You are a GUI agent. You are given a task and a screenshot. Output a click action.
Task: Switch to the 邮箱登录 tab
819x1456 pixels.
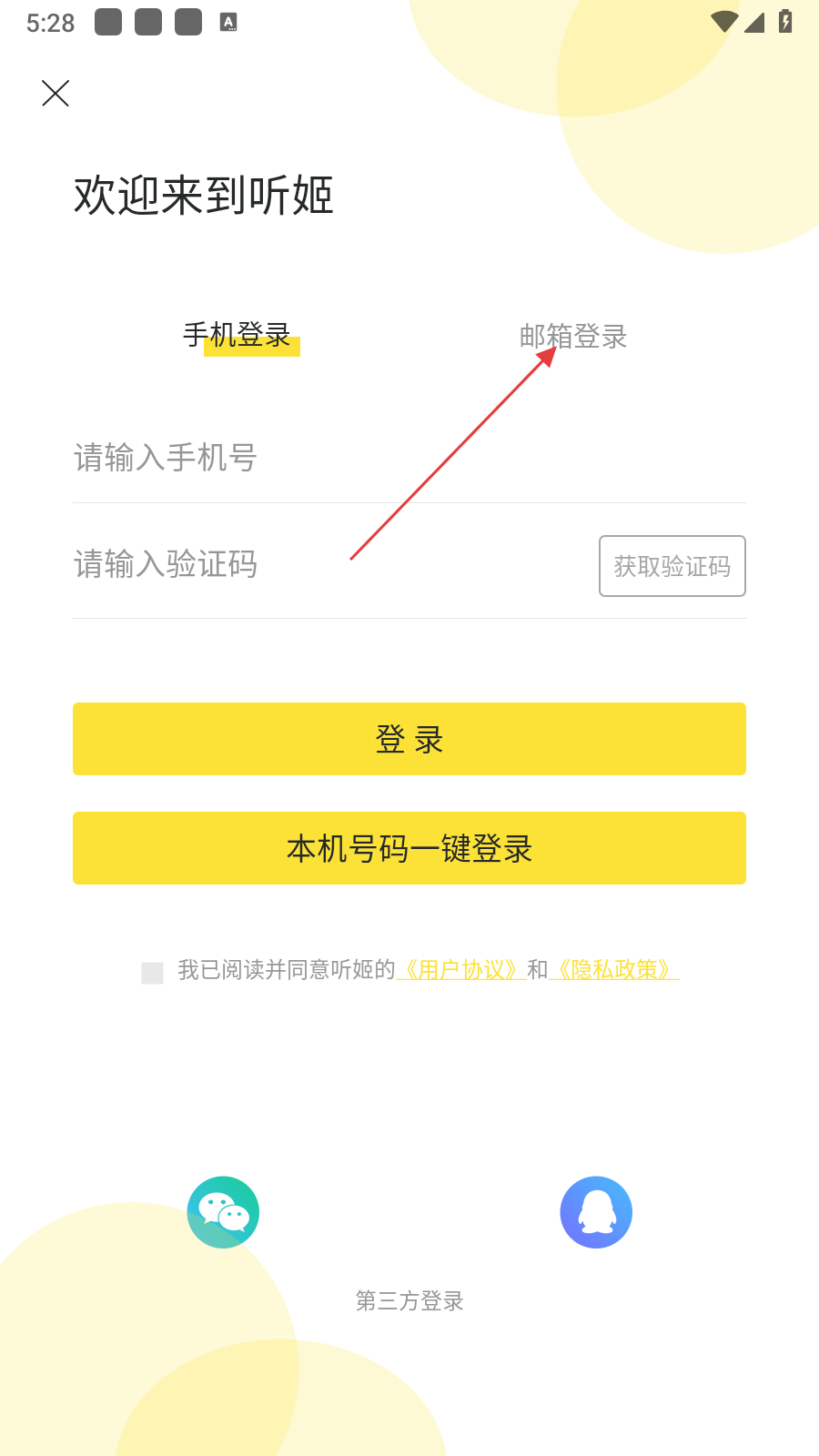click(573, 337)
